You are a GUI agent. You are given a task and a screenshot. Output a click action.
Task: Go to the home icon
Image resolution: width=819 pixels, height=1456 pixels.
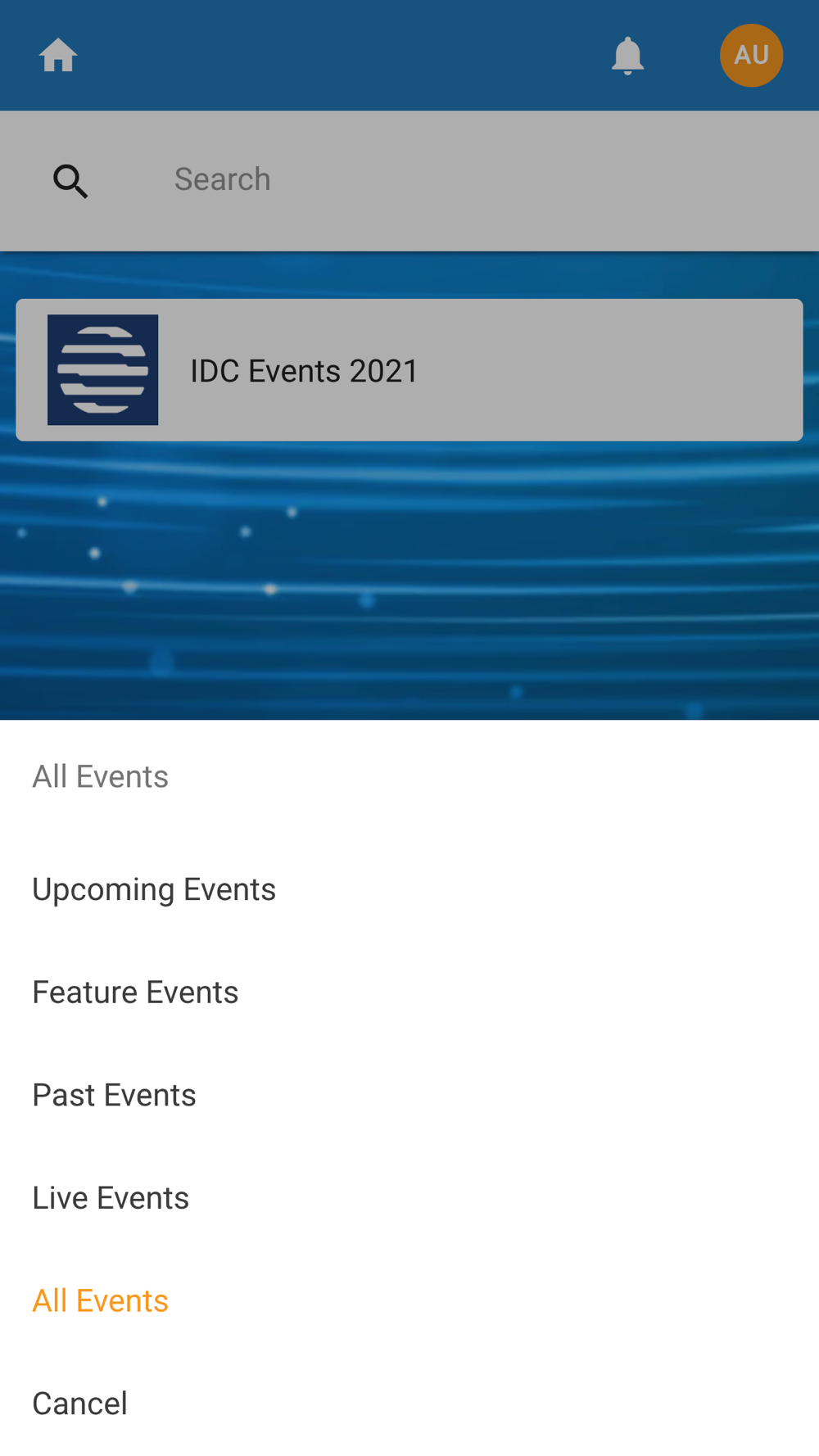(x=58, y=56)
